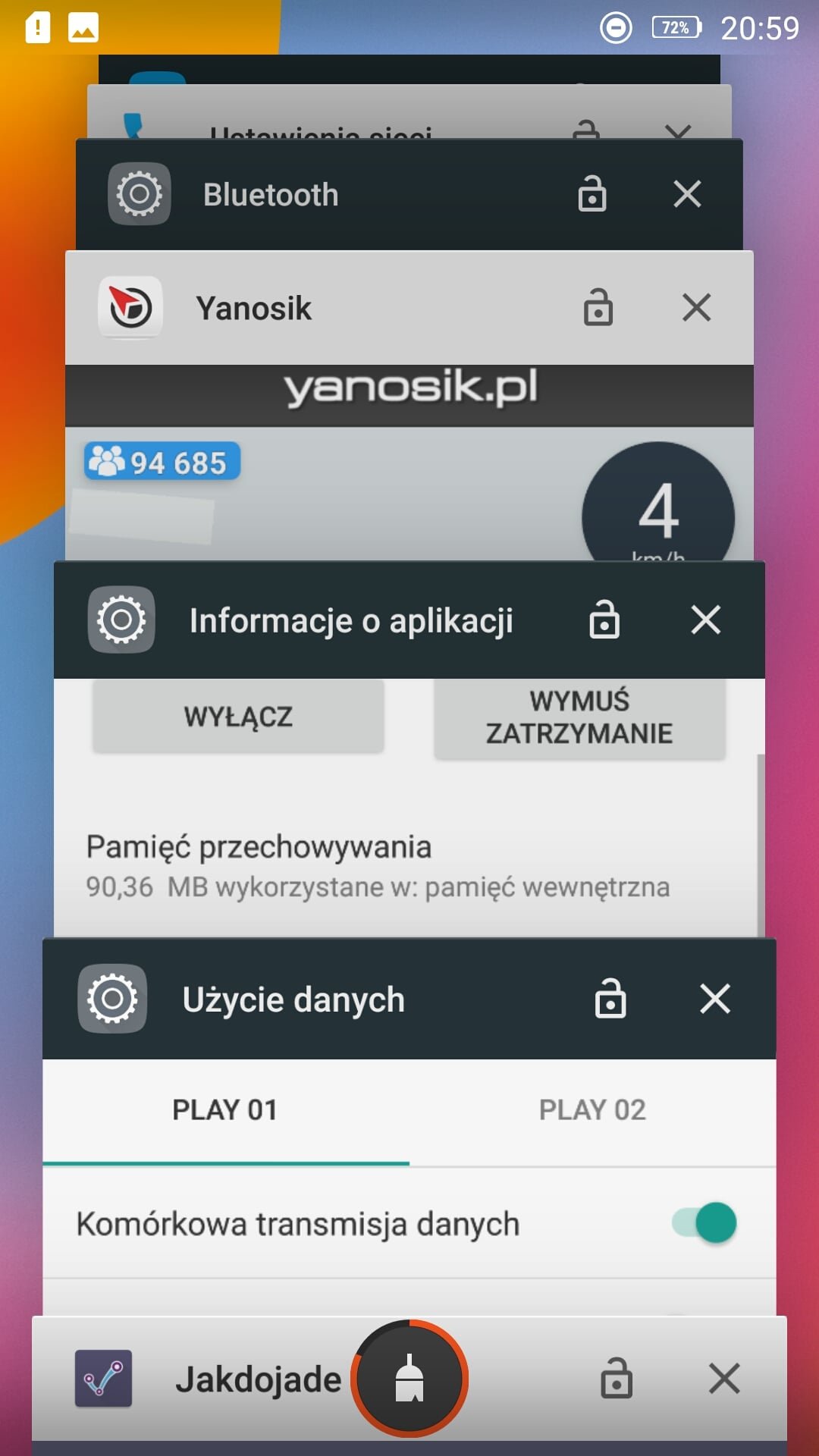
Task: Close the Informacje o aplikacji card
Action: (705, 620)
